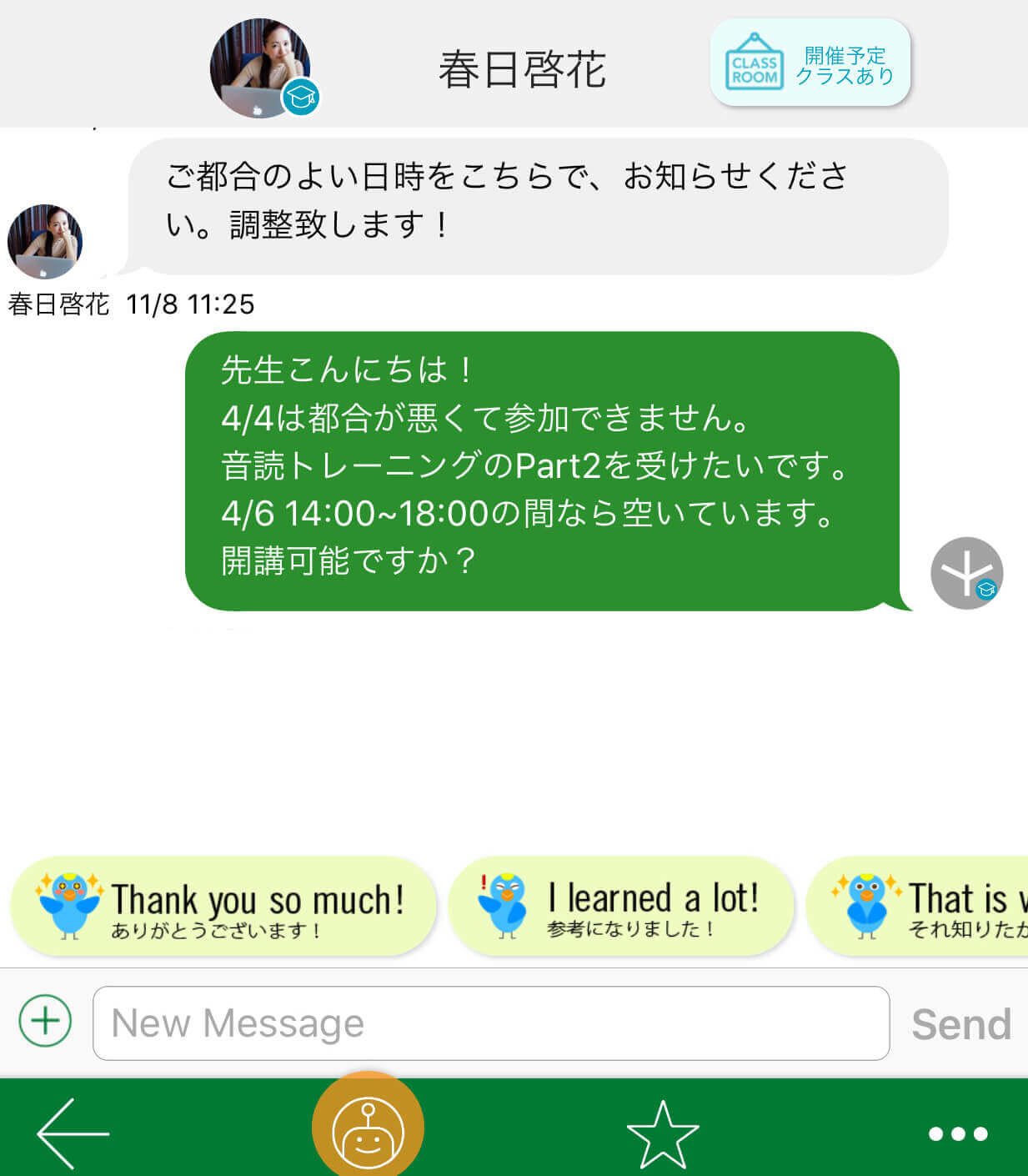Tap the star favorite icon
Viewport: 1028px width, 1176px height.
[x=662, y=1133]
